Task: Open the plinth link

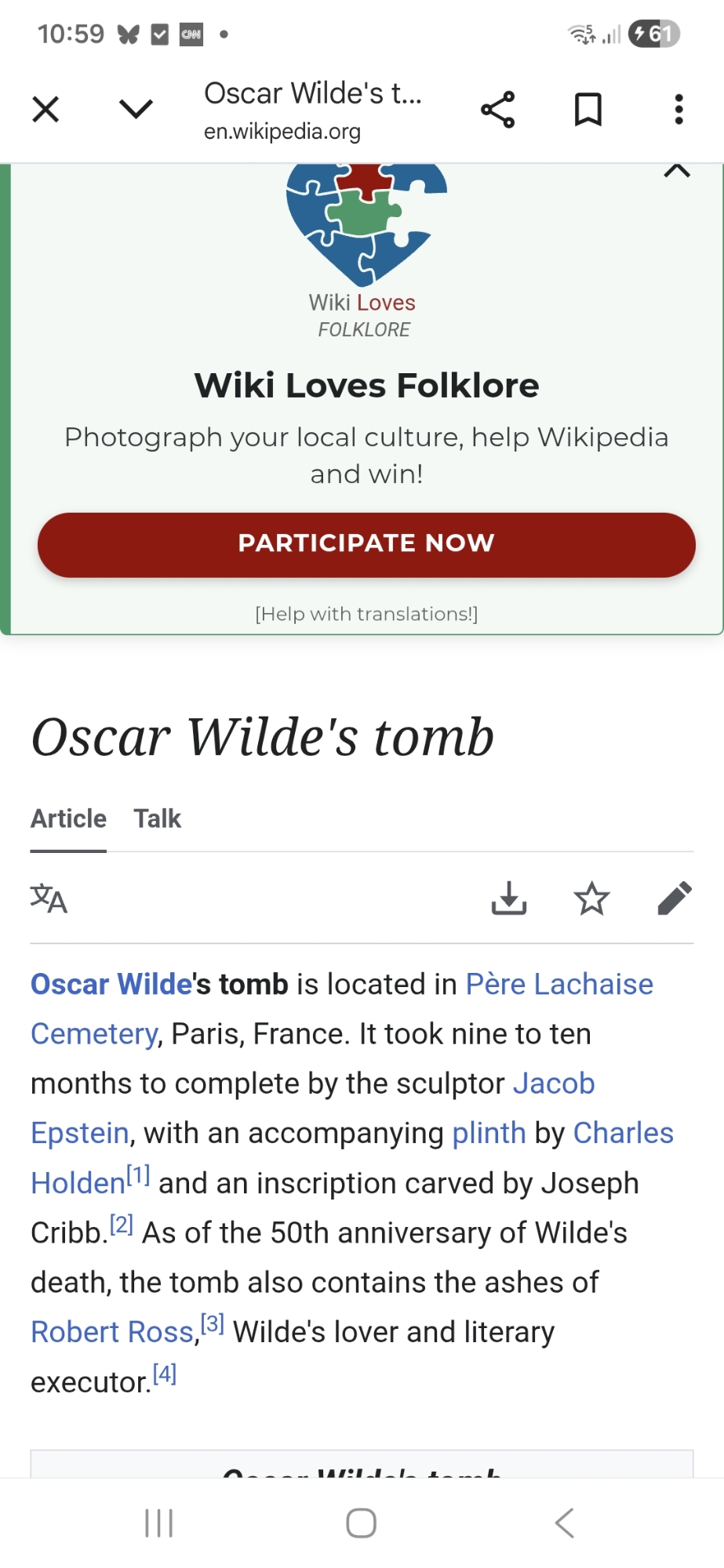Action: tap(489, 1134)
